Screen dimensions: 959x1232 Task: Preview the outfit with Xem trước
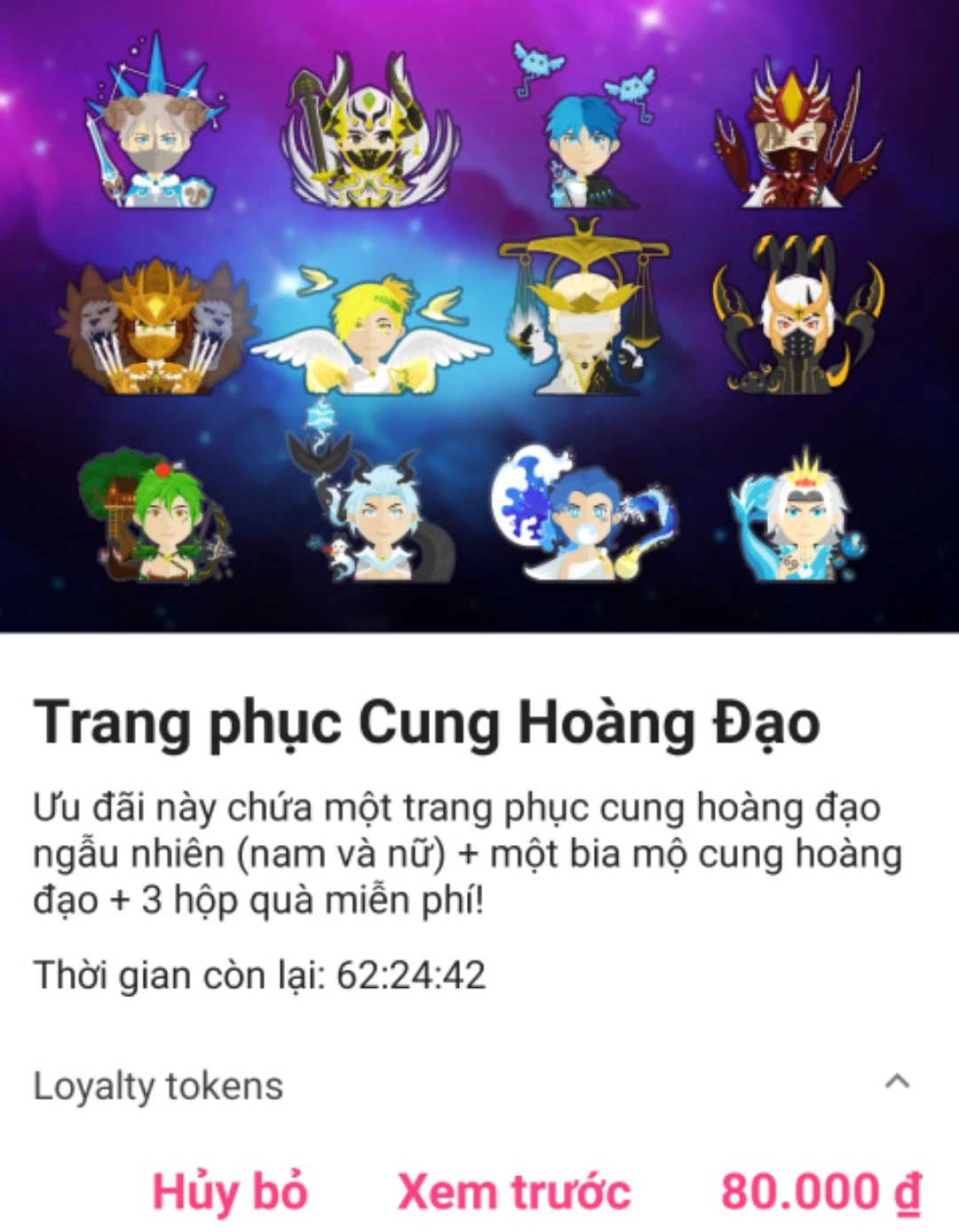point(513,1191)
